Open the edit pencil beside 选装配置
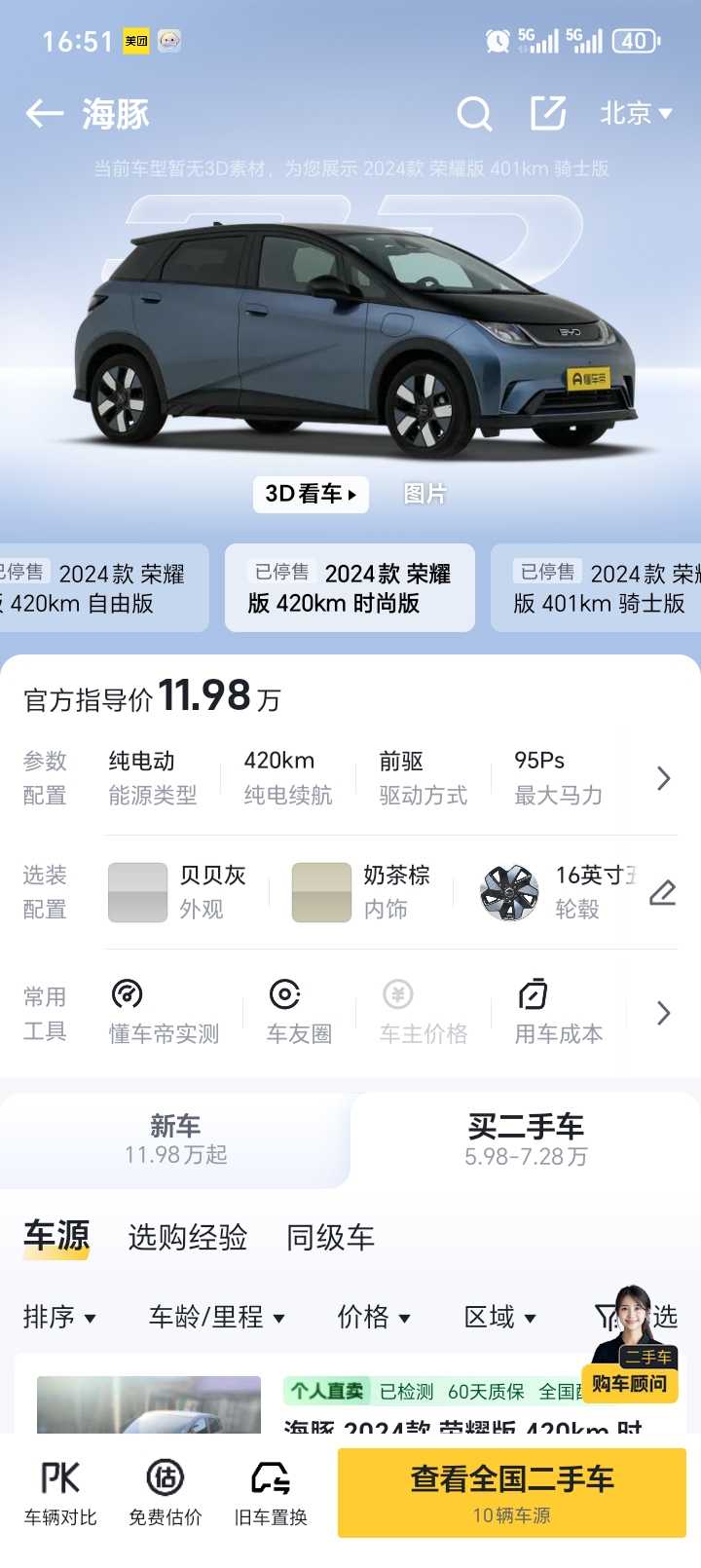Screen dimensions: 701x1568 [663, 892]
